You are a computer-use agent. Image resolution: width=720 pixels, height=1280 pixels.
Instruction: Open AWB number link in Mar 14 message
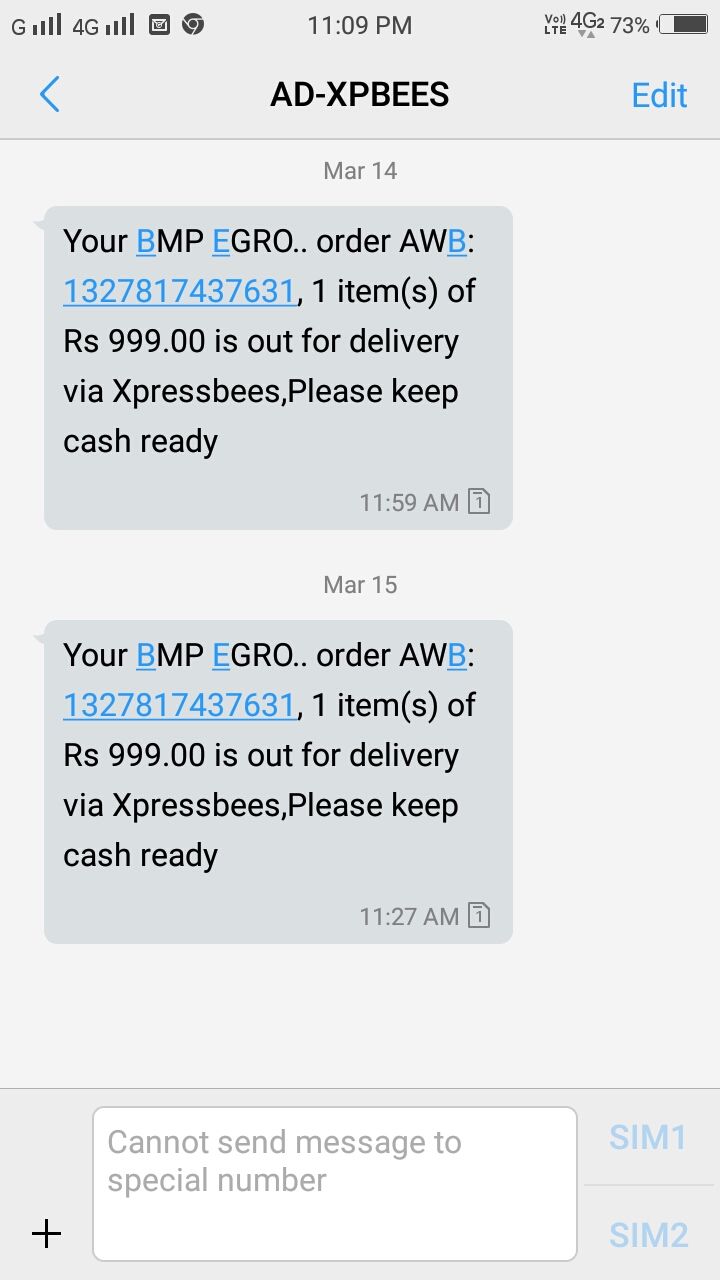coord(180,291)
